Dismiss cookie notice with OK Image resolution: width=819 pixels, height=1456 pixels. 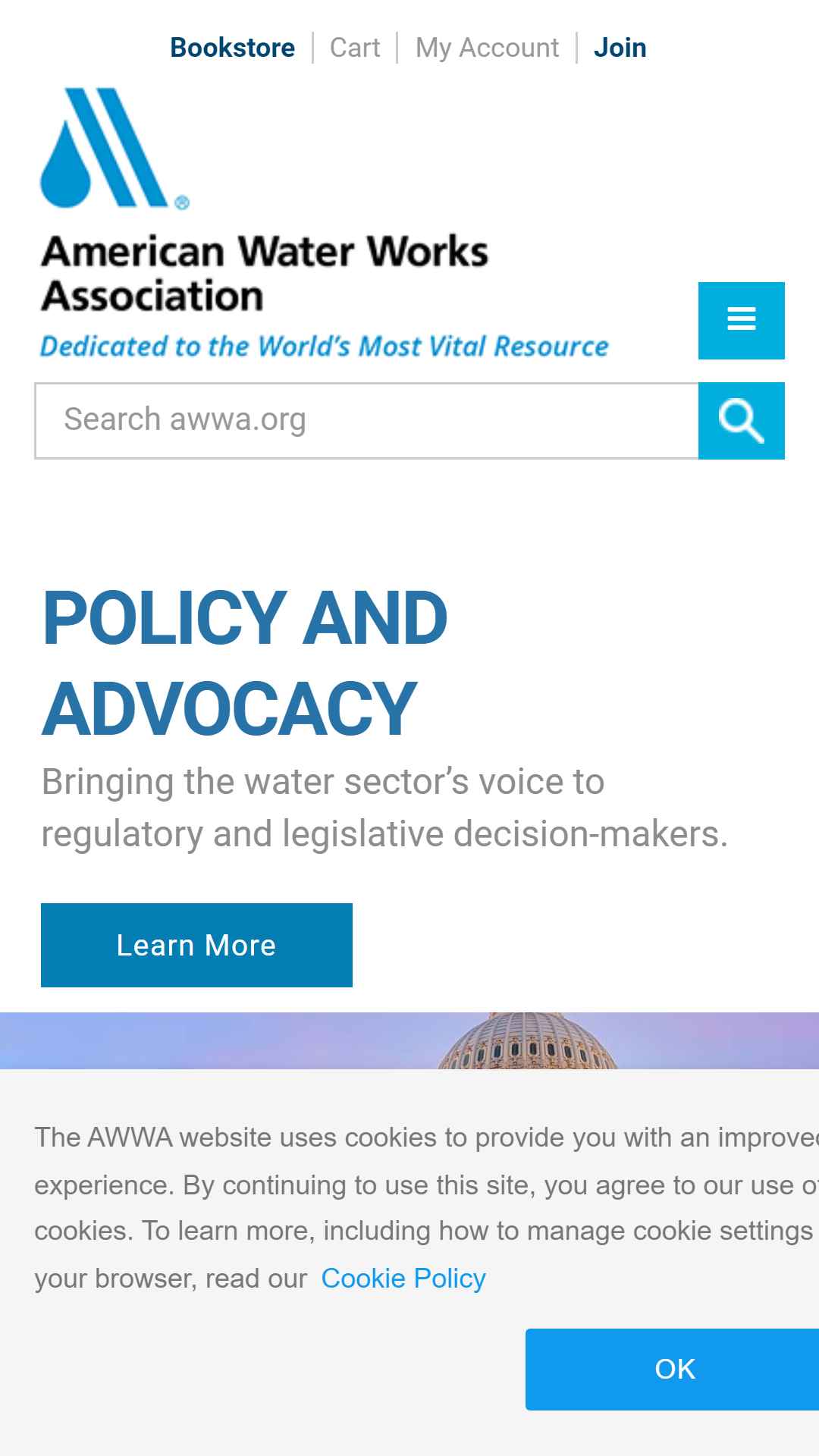pos(673,1370)
